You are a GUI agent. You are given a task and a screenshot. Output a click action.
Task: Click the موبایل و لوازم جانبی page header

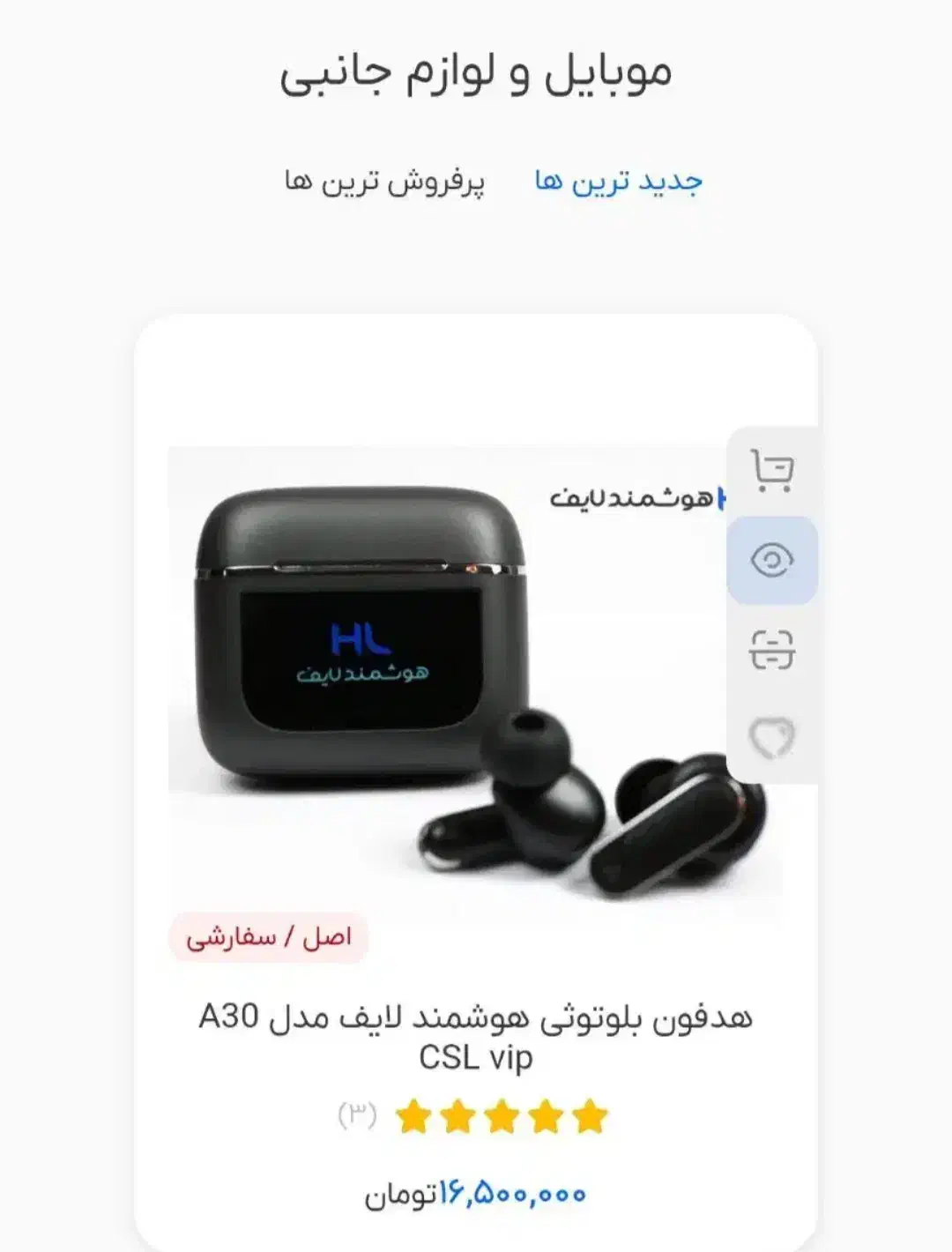[476, 78]
